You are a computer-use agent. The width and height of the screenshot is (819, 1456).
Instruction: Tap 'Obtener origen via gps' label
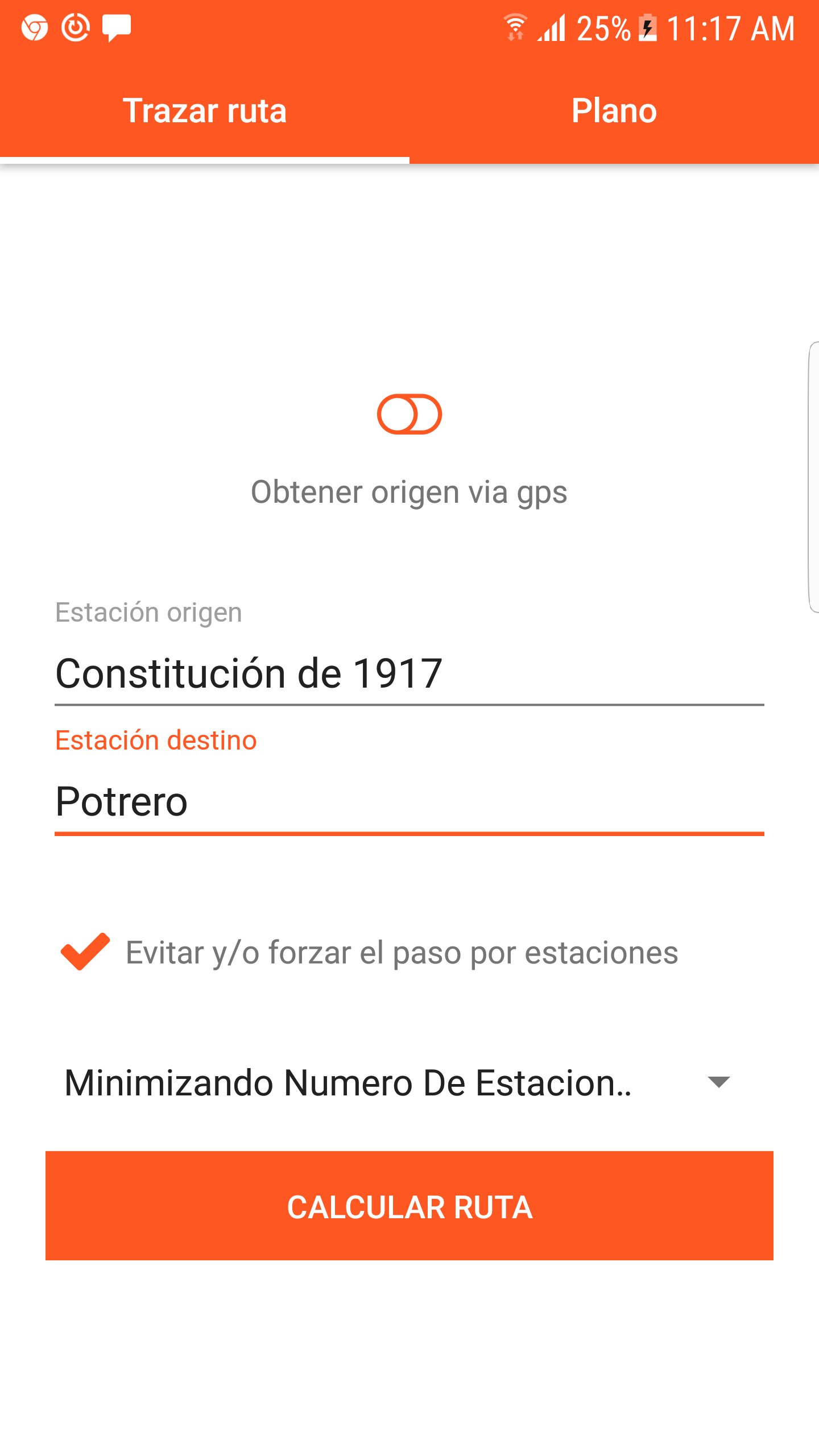click(x=409, y=493)
